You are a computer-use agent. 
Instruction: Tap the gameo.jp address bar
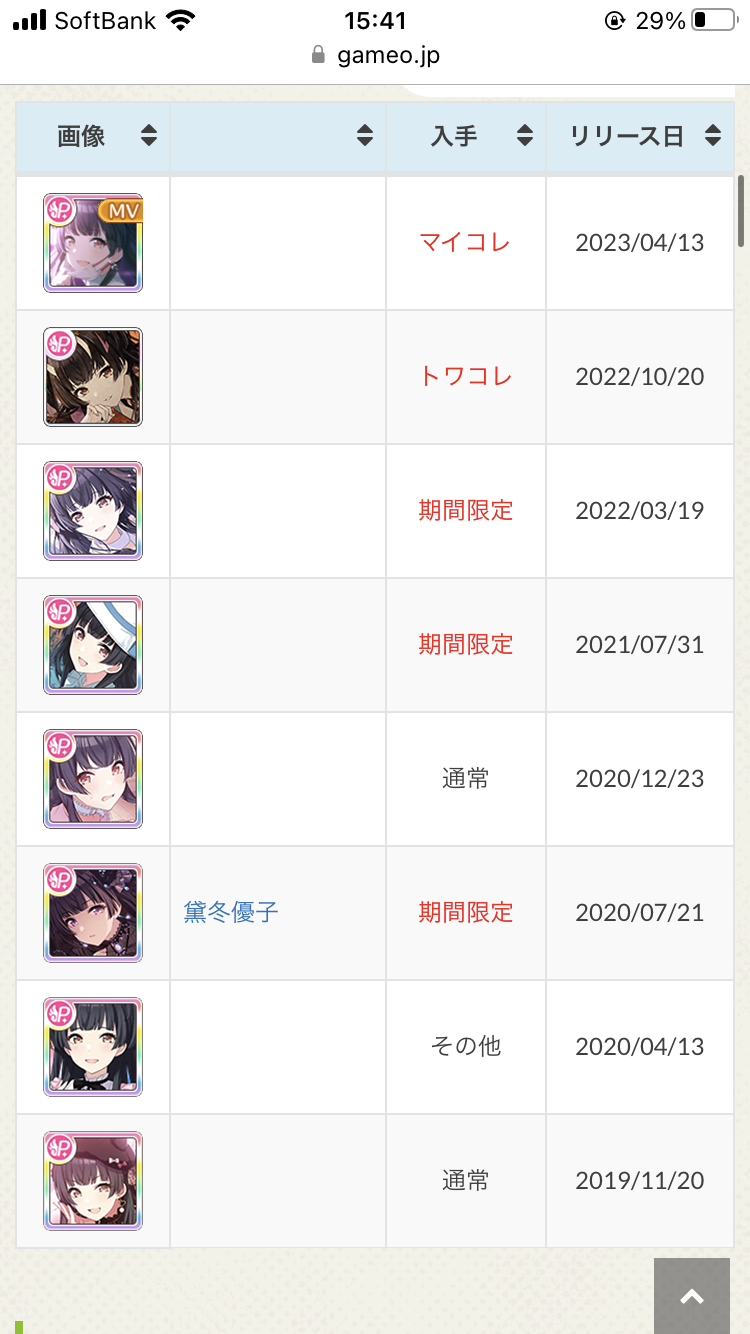(x=375, y=55)
